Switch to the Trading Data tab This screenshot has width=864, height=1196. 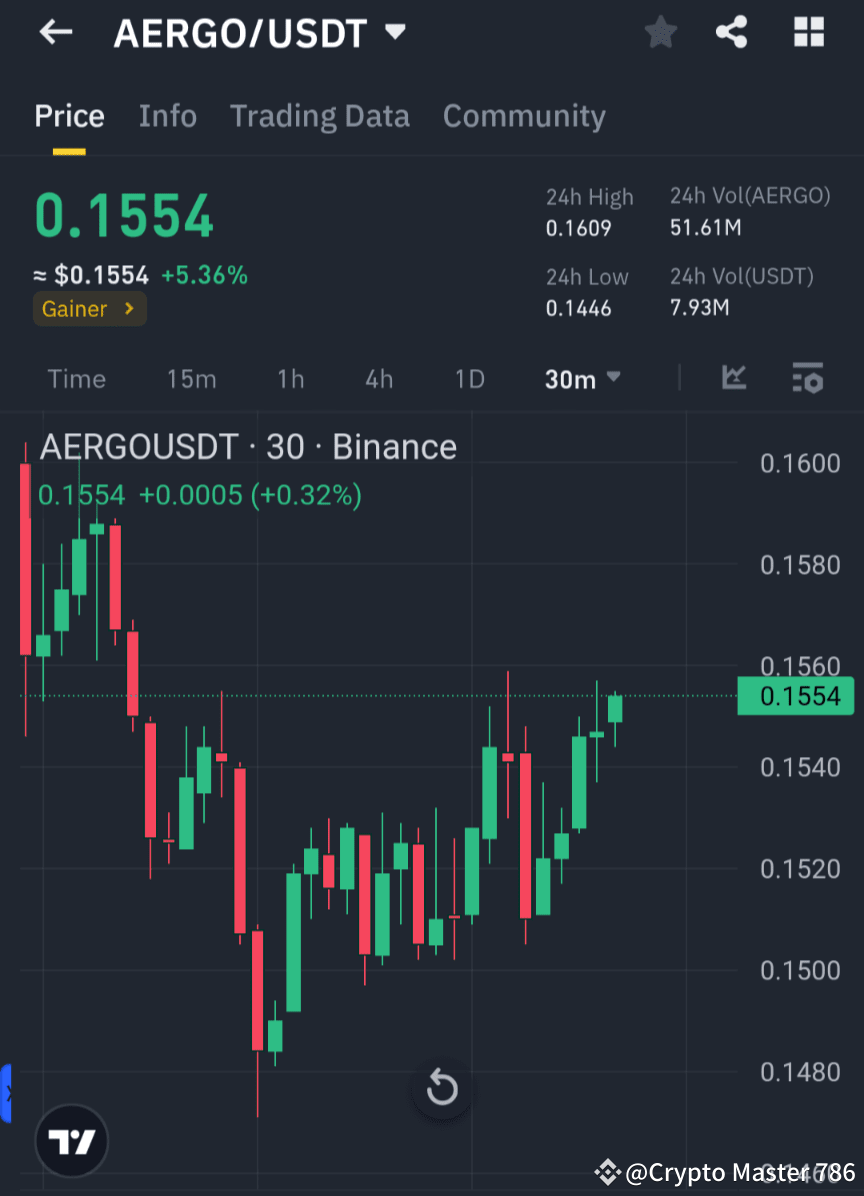click(320, 116)
